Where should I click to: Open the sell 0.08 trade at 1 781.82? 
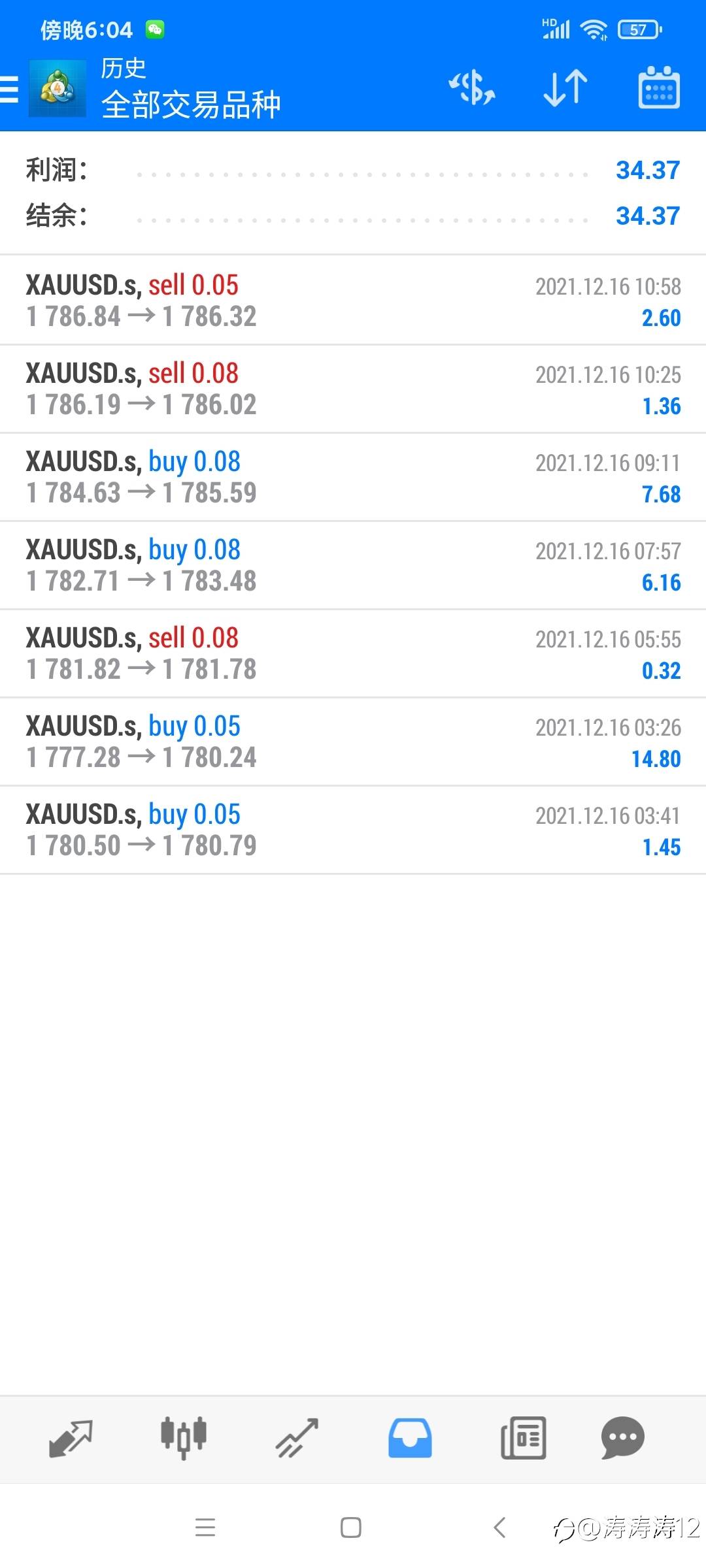tap(353, 653)
